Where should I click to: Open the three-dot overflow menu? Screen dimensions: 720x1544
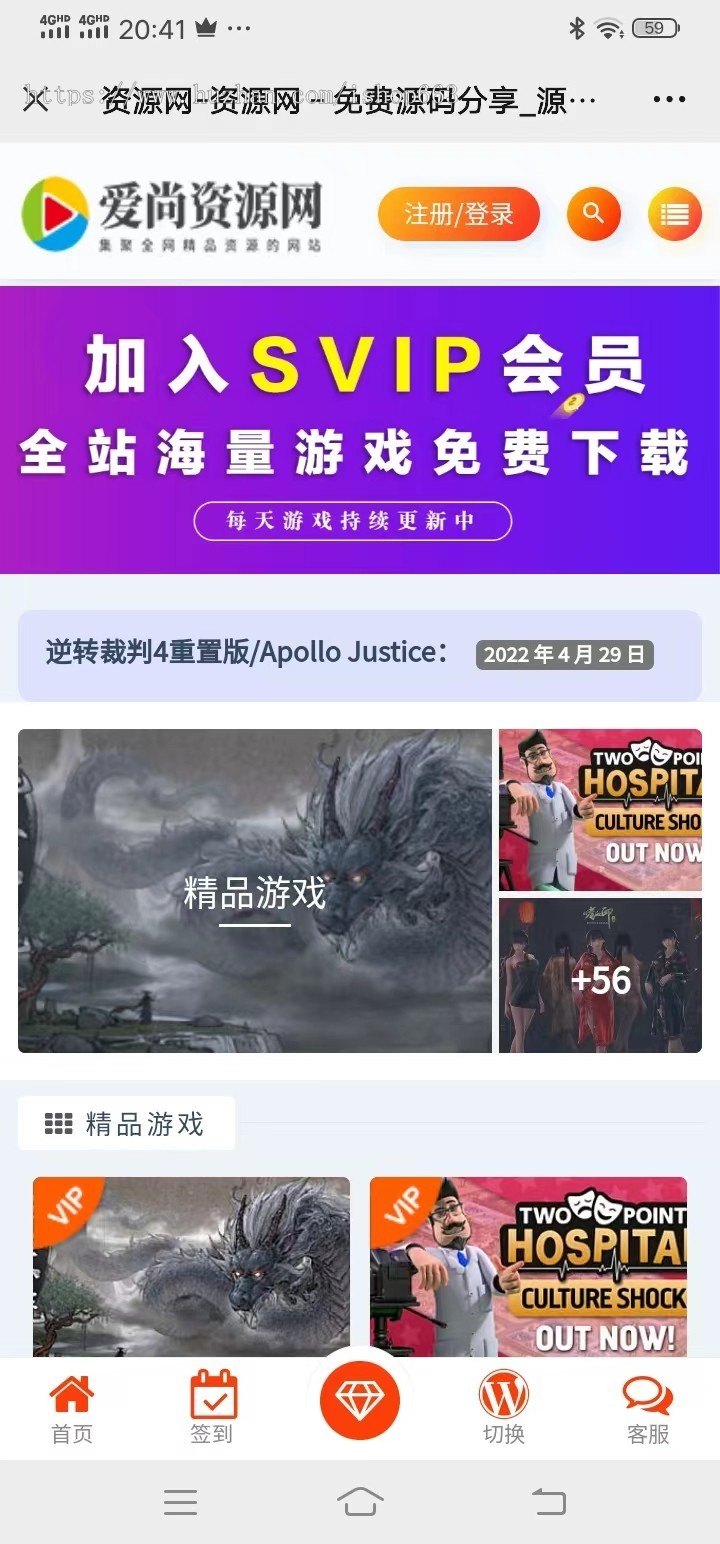tap(669, 100)
